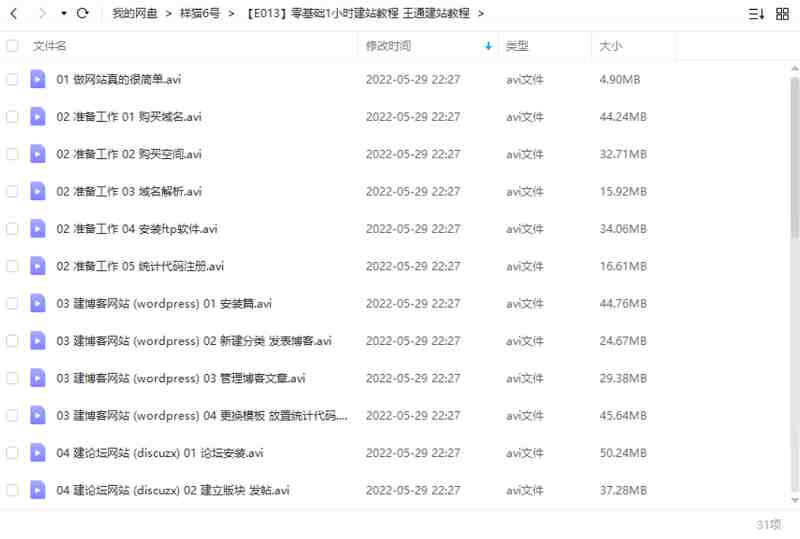Open wordpress 03 管理博客文章.avi
Viewport: 800px width, 539px height.
pyautogui.click(x=181, y=378)
